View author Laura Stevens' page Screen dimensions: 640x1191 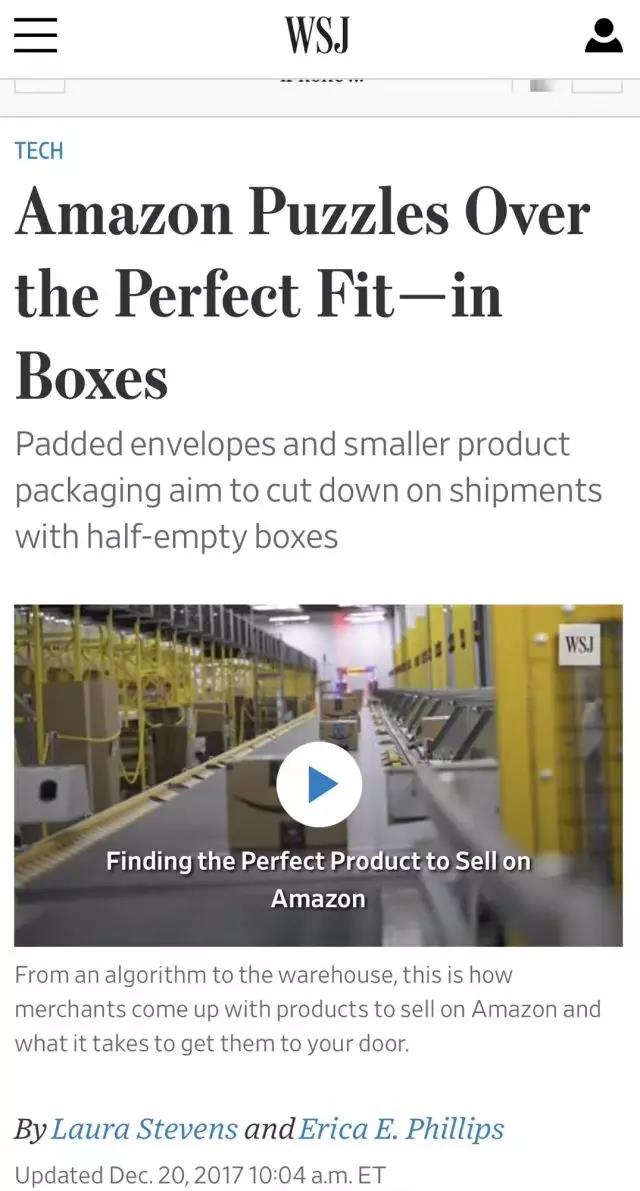click(144, 1130)
